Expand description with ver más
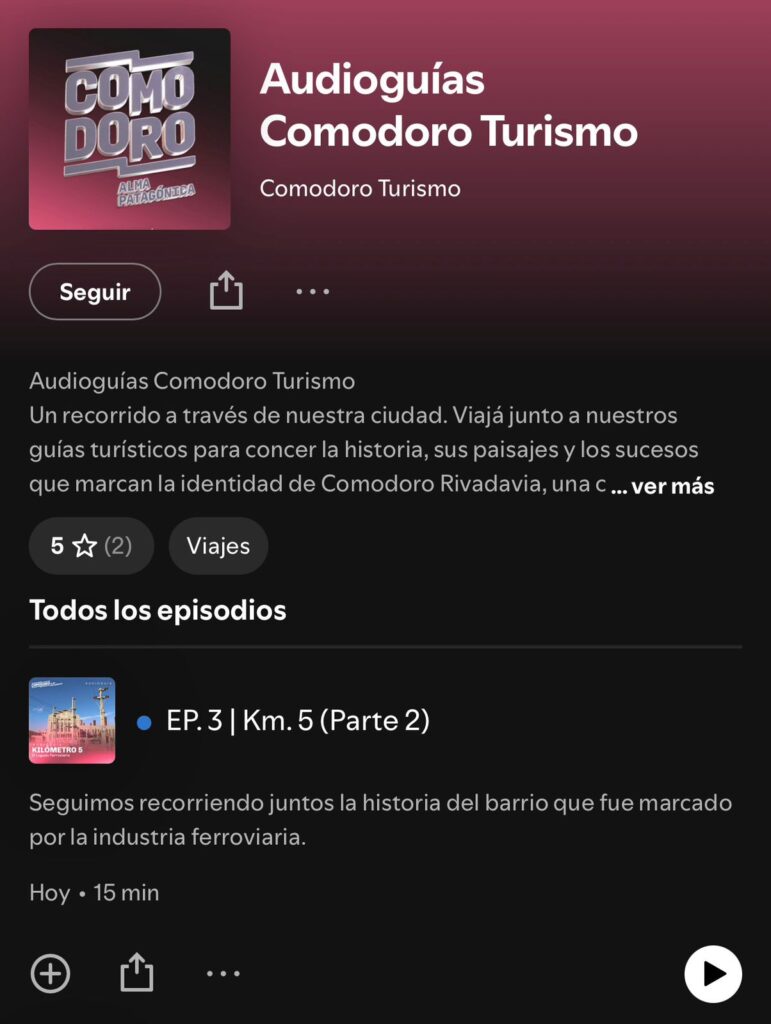 (663, 487)
